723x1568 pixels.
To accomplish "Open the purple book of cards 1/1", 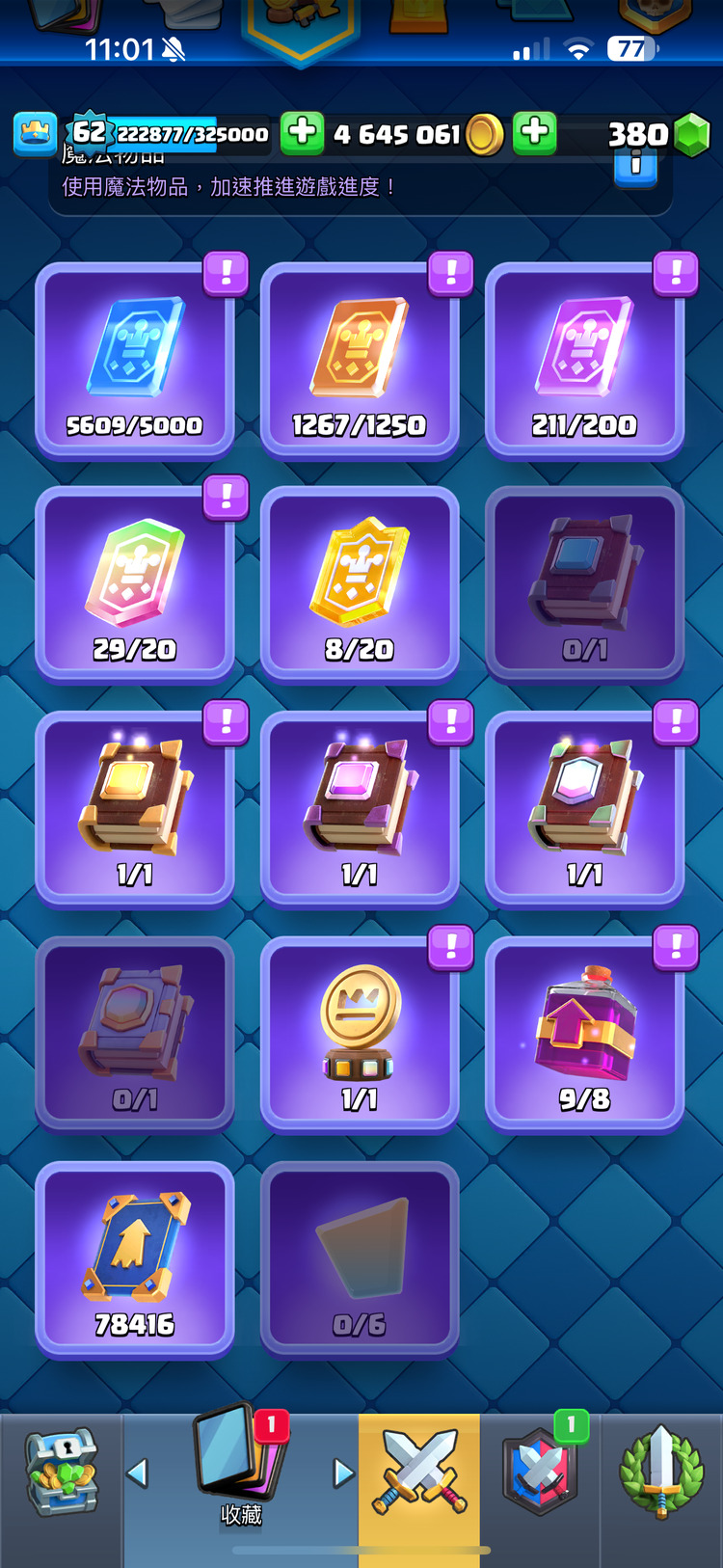I will [x=360, y=809].
